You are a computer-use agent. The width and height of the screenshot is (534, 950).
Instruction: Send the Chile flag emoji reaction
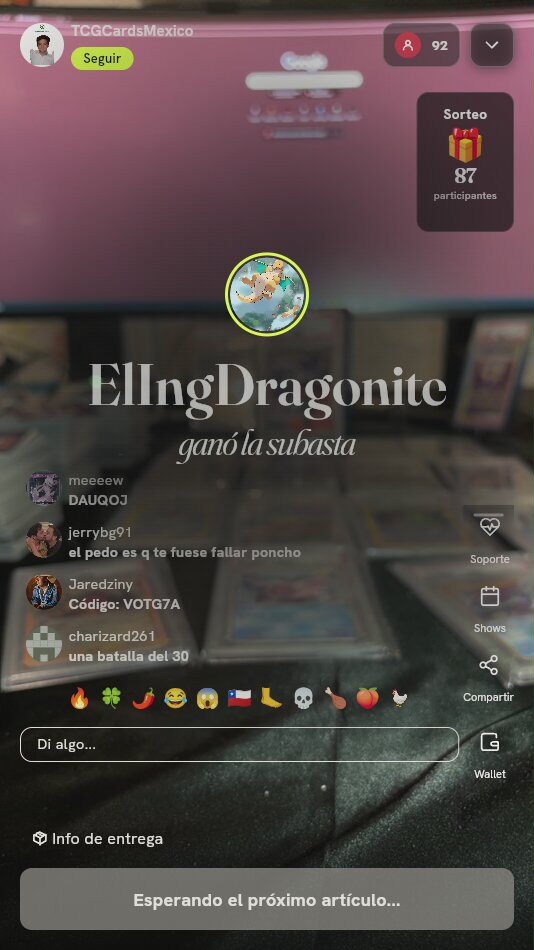pyautogui.click(x=239, y=698)
